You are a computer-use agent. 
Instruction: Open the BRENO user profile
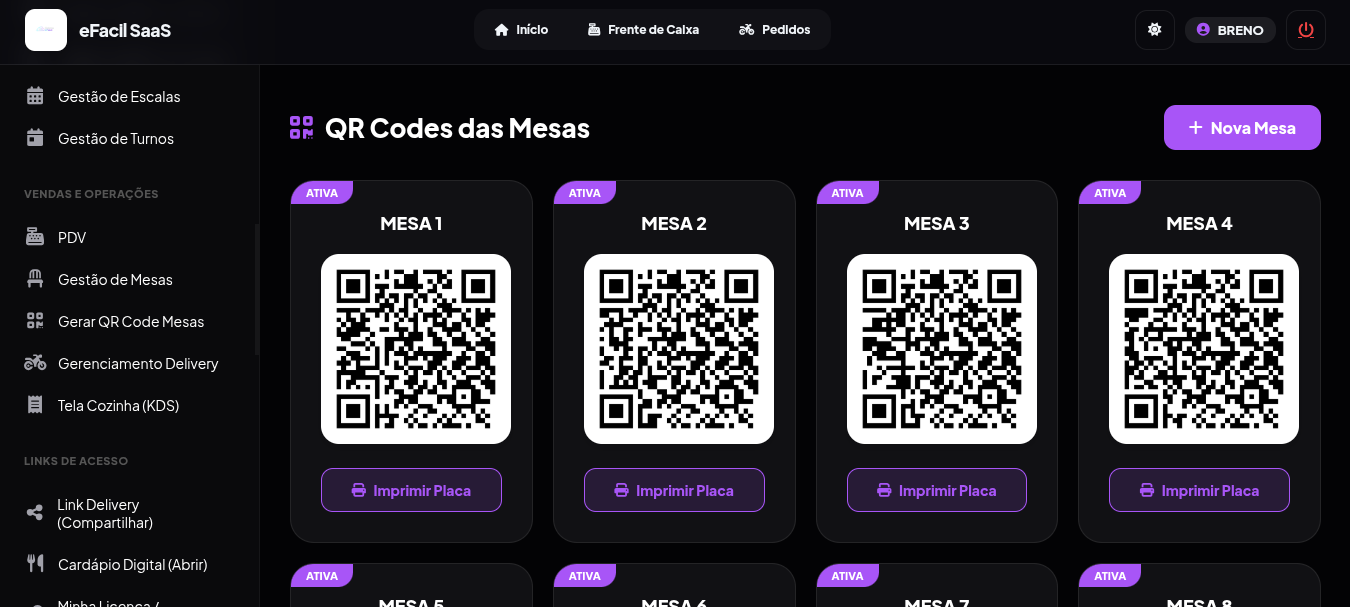click(1230, 30)
